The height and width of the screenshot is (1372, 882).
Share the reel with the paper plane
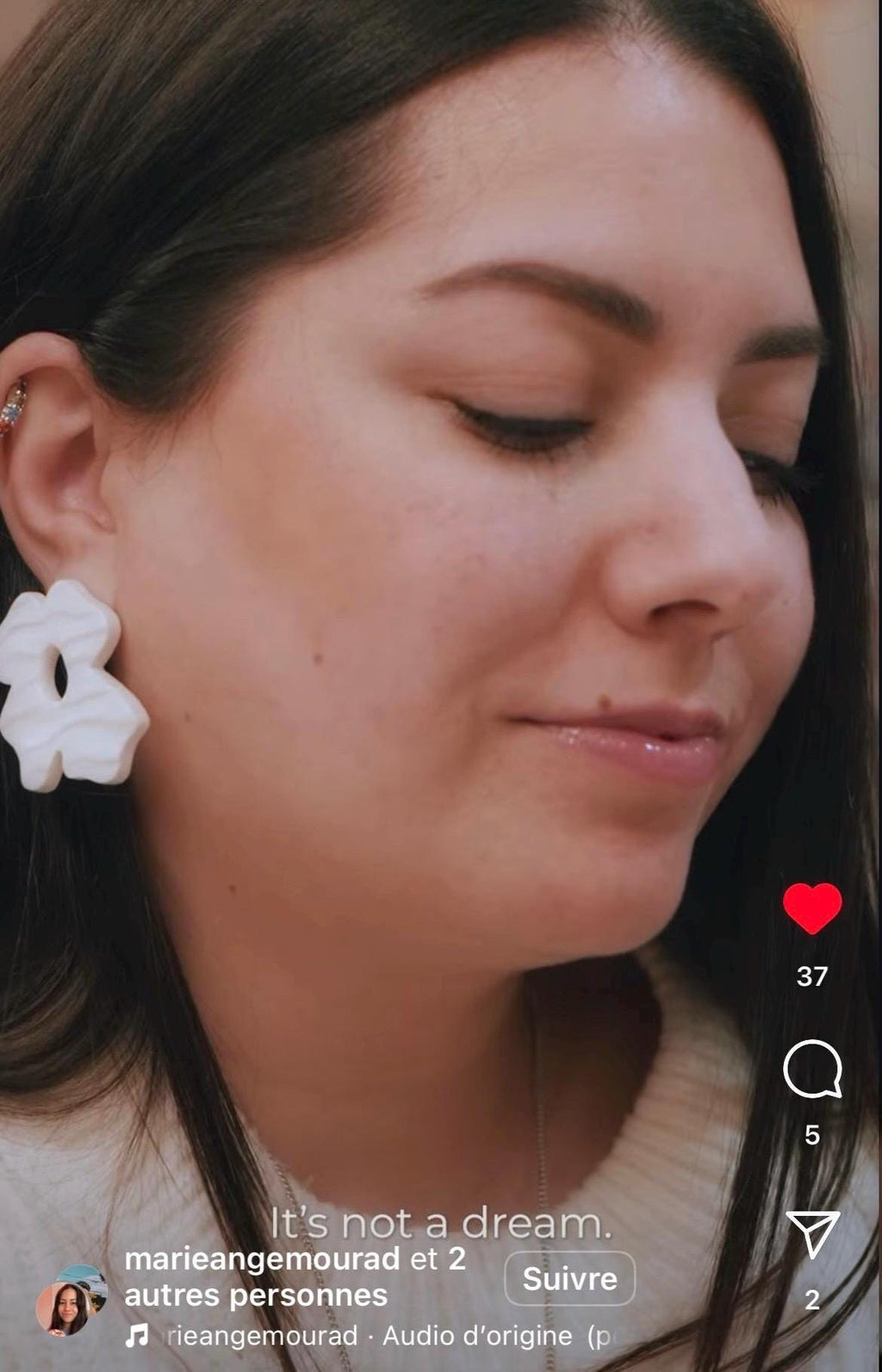click(812, 1234)
